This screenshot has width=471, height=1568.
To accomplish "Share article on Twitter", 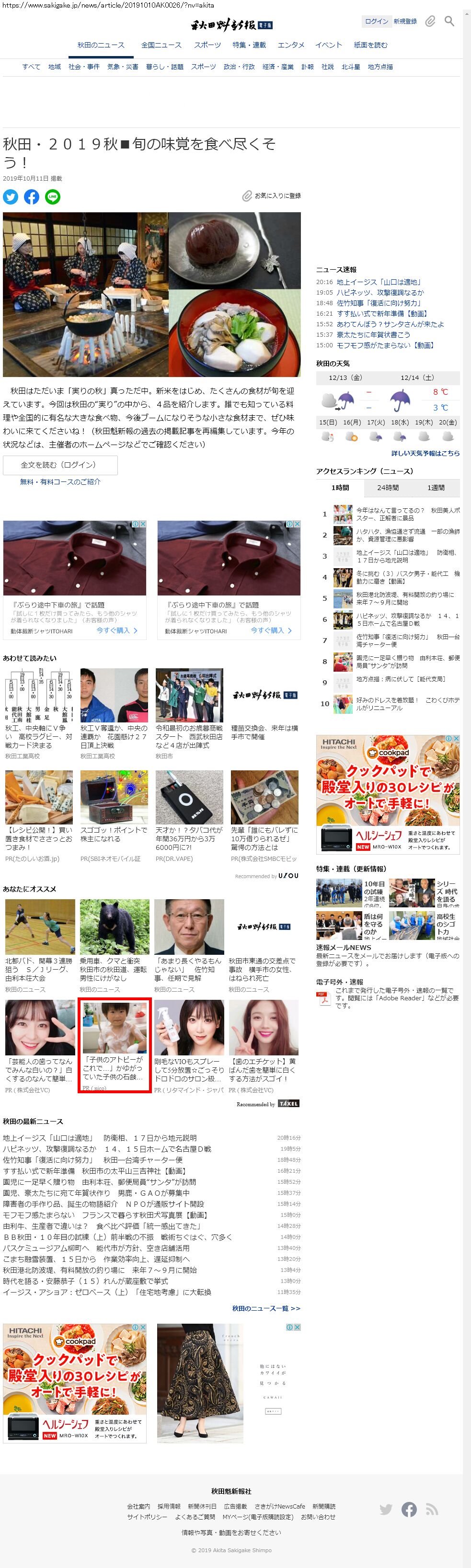I will click(11, 196).
